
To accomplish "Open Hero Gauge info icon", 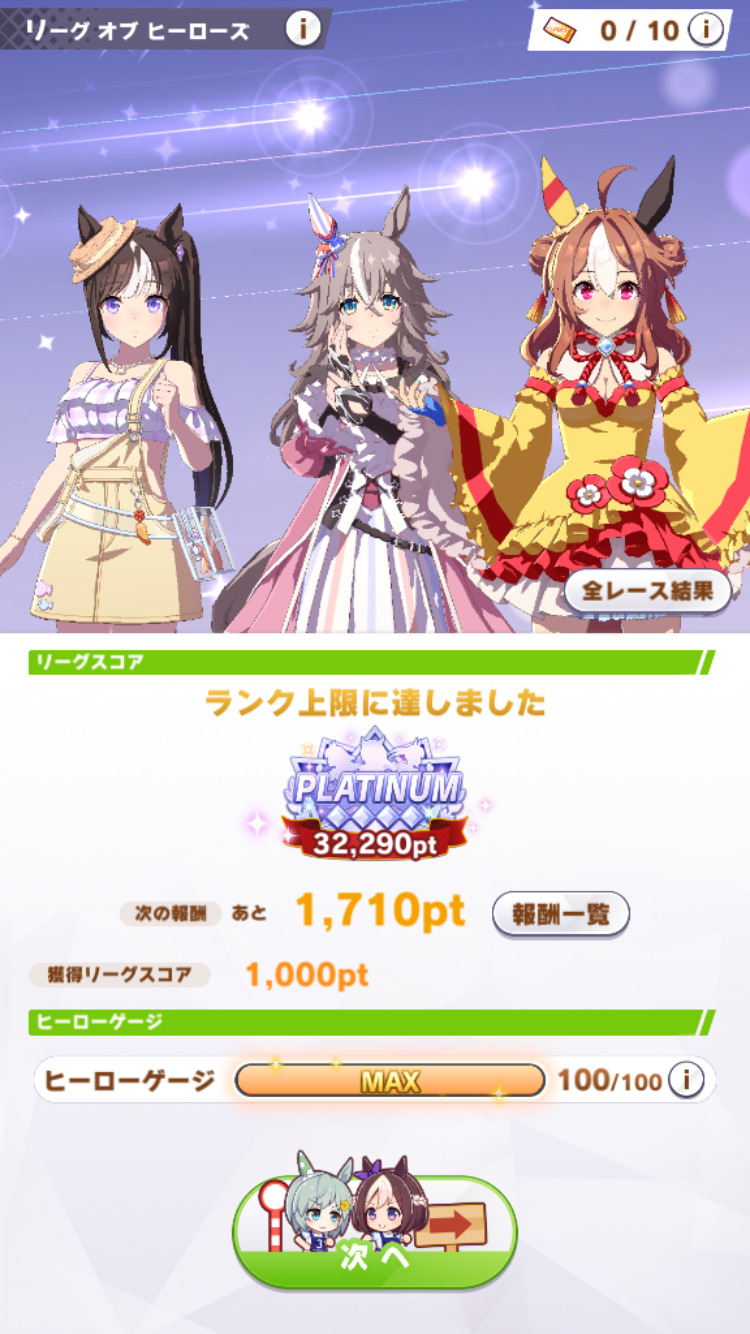I will [687, 1080].
